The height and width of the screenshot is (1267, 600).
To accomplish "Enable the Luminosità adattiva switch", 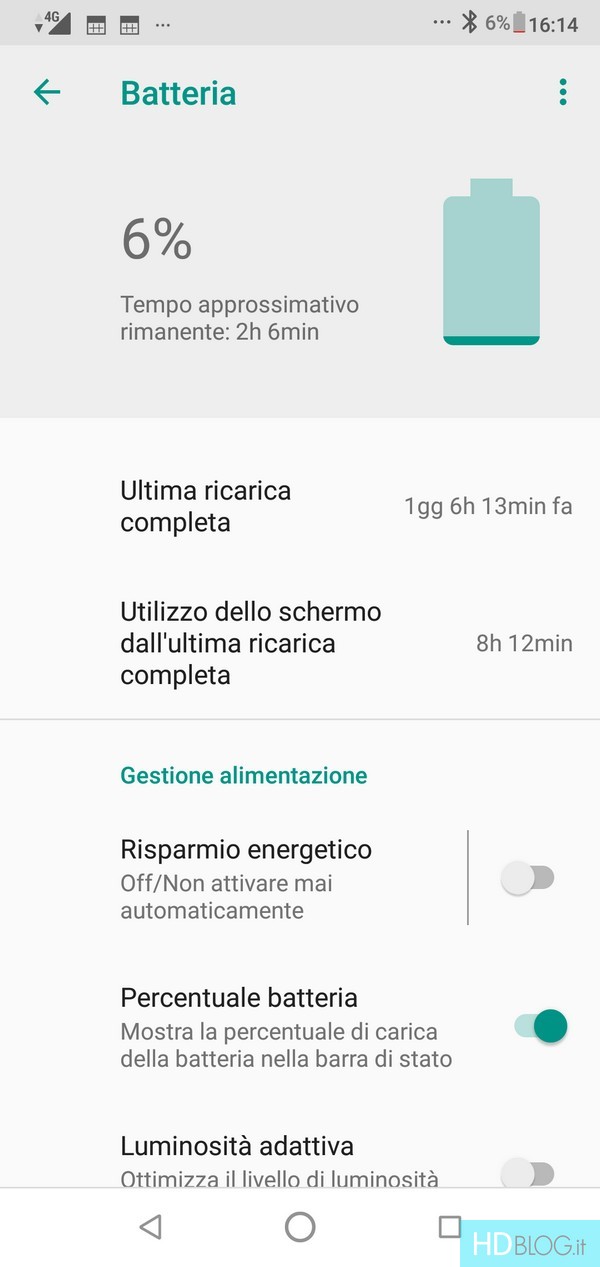I will tap(527, 1173).
